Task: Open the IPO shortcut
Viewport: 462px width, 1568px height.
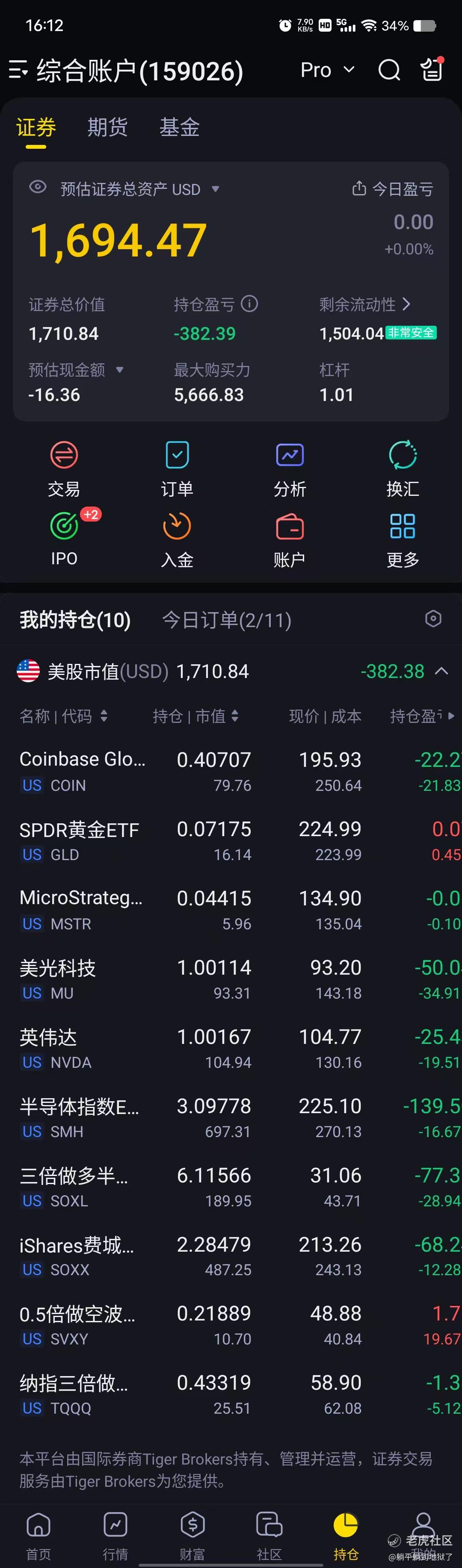Action: click(64, 538)
